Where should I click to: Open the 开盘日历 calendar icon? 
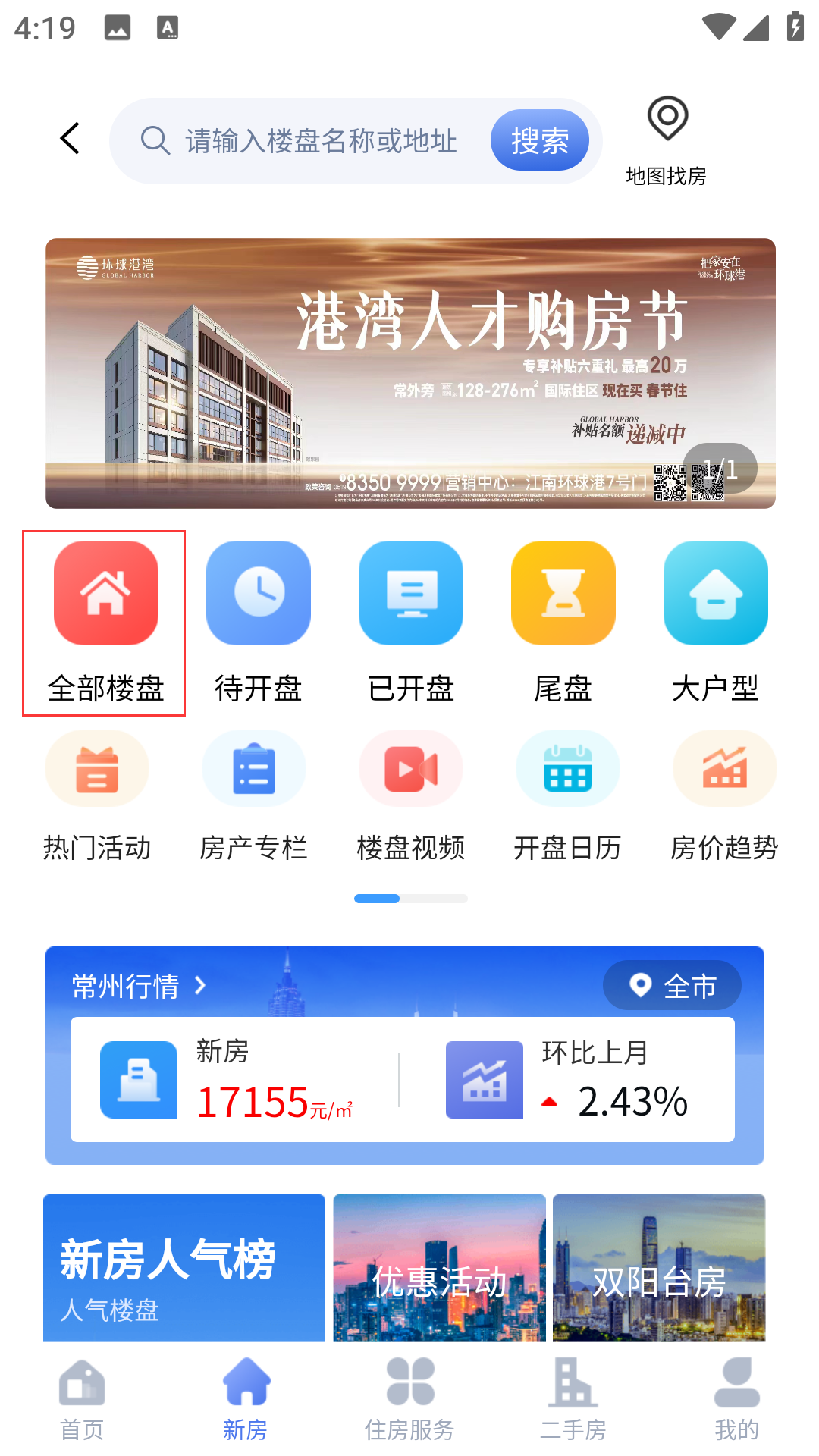pos(567,767)
